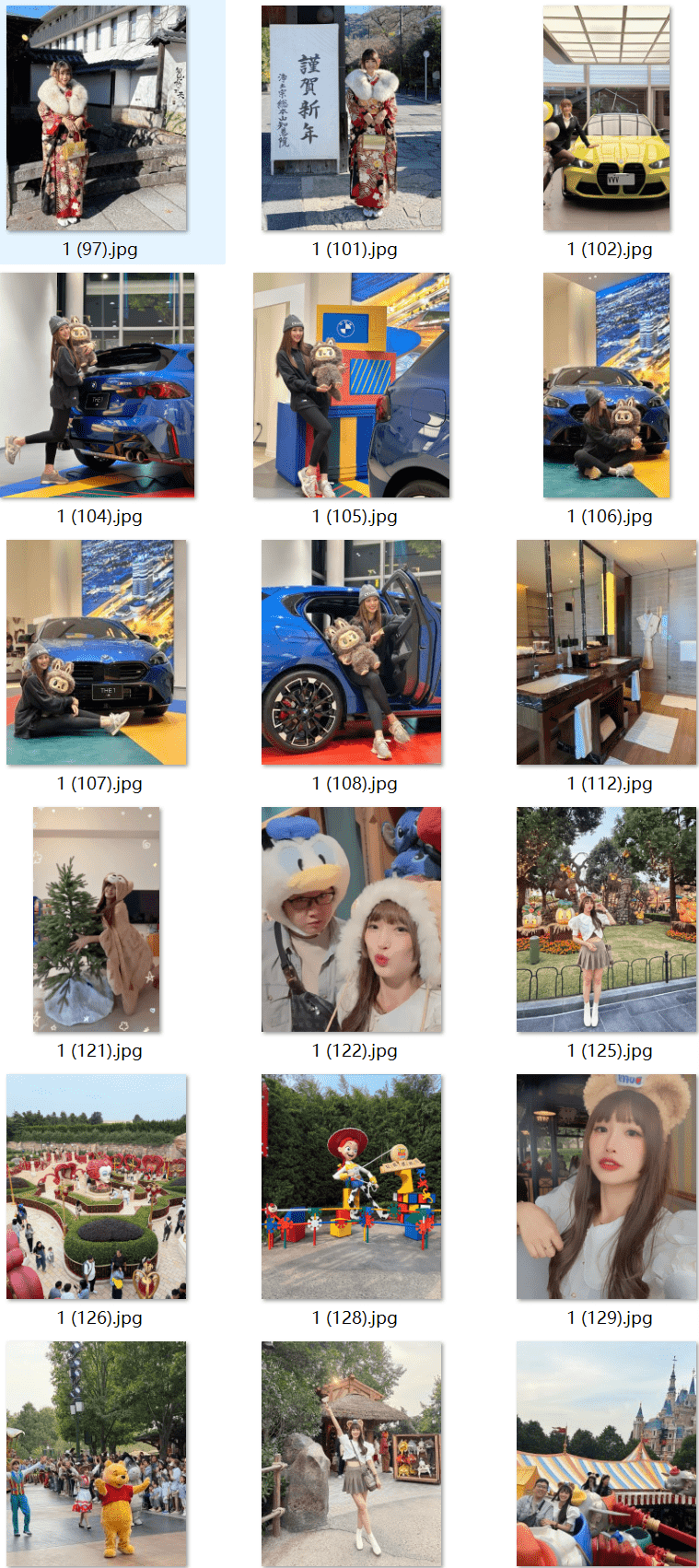Screen dimensions: 699x1568
Task: Open the thumbnail 1 (121).jpg
Action: pos(97,919)
